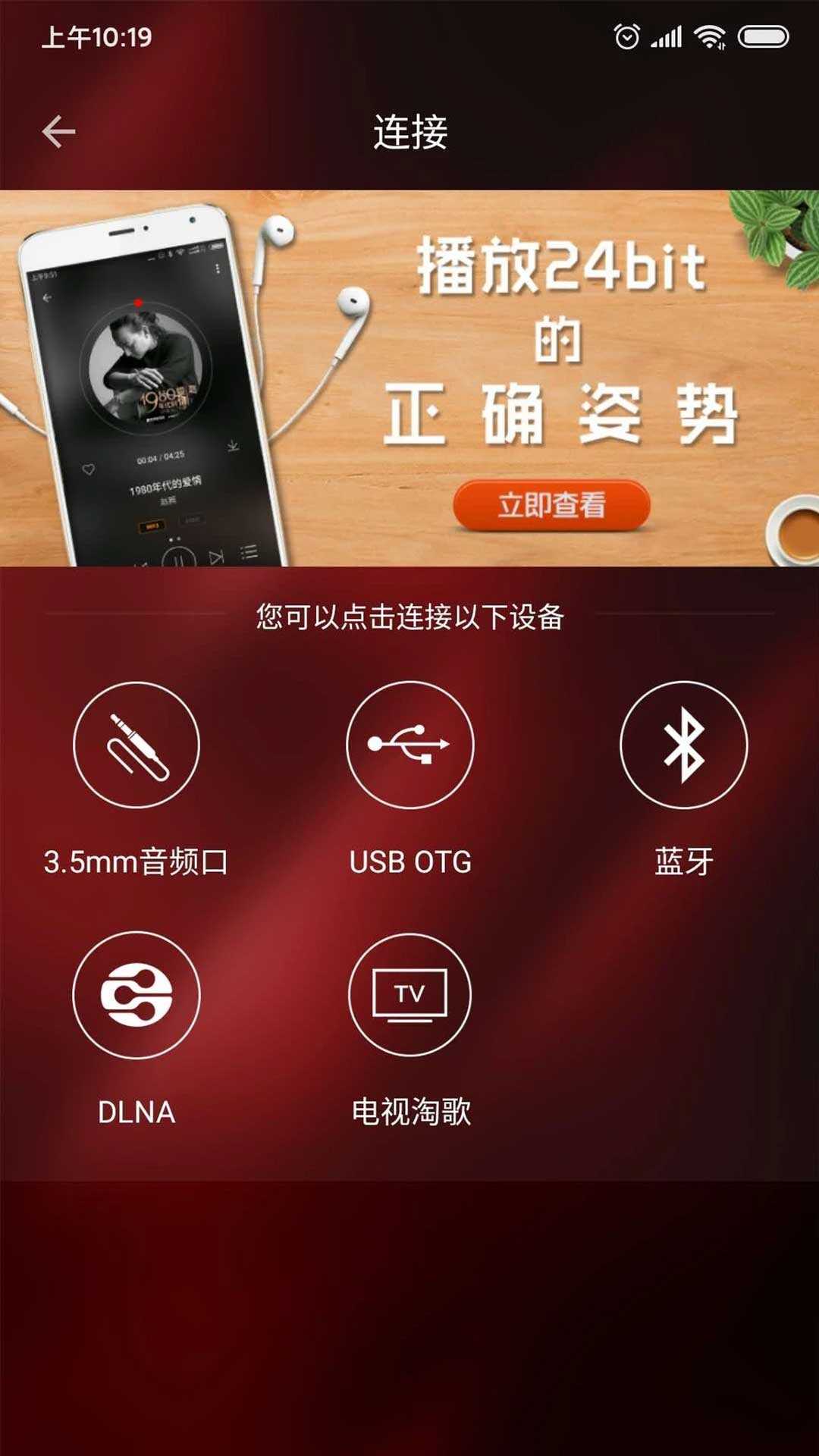The height and width of the screenshot is (1456, 819).
Task: Select the 3.5mm音频口 connection option
Action: (x=136, y=745)
